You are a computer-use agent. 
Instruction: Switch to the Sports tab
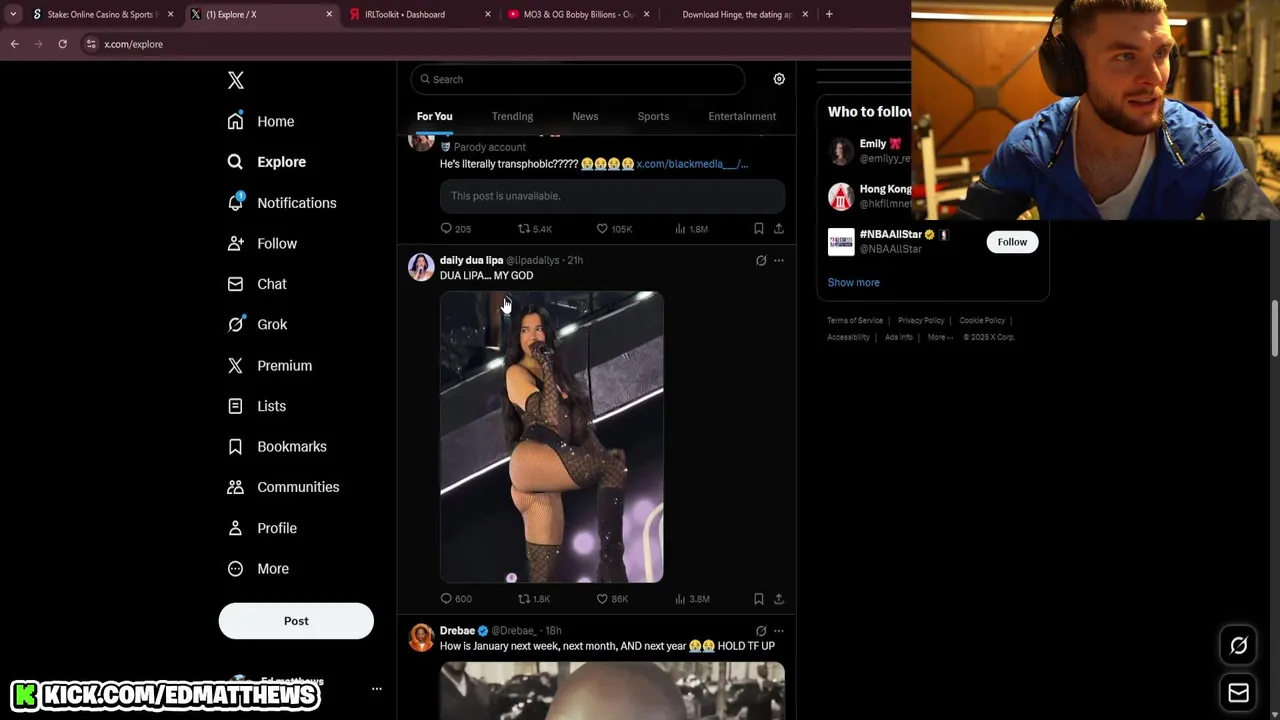(653, 116)
